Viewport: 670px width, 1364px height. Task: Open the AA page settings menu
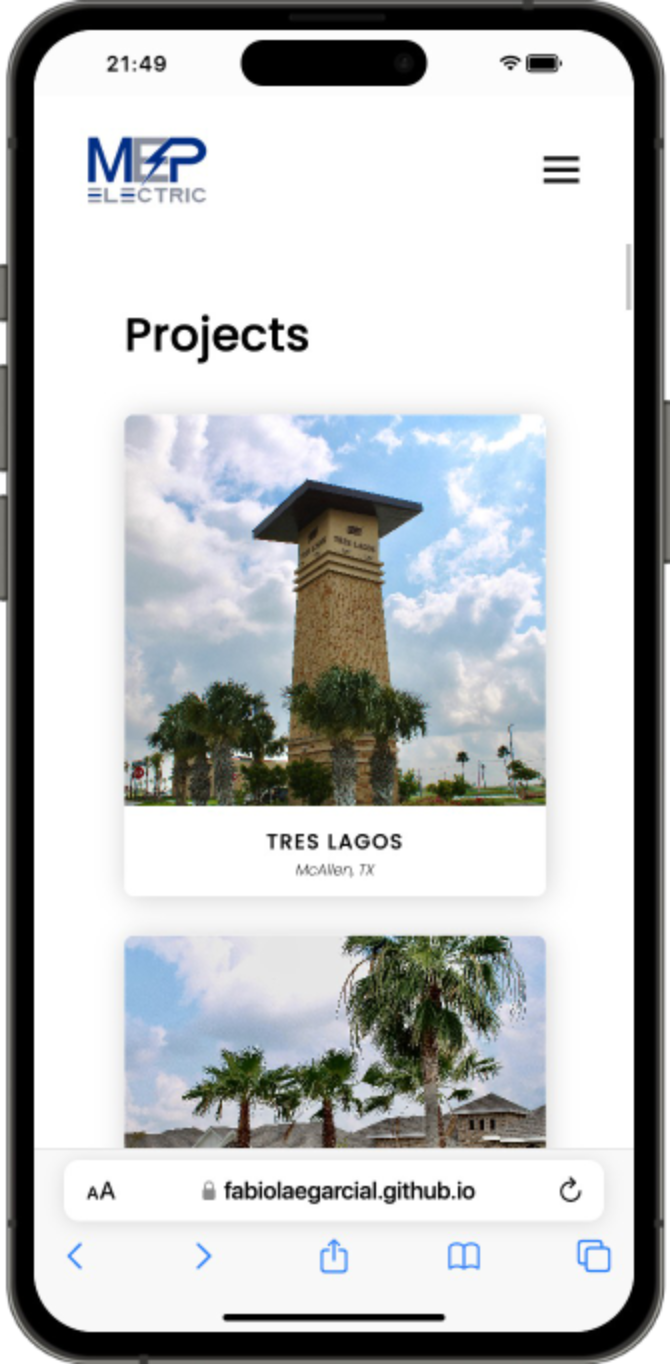tap(101, 1191)
